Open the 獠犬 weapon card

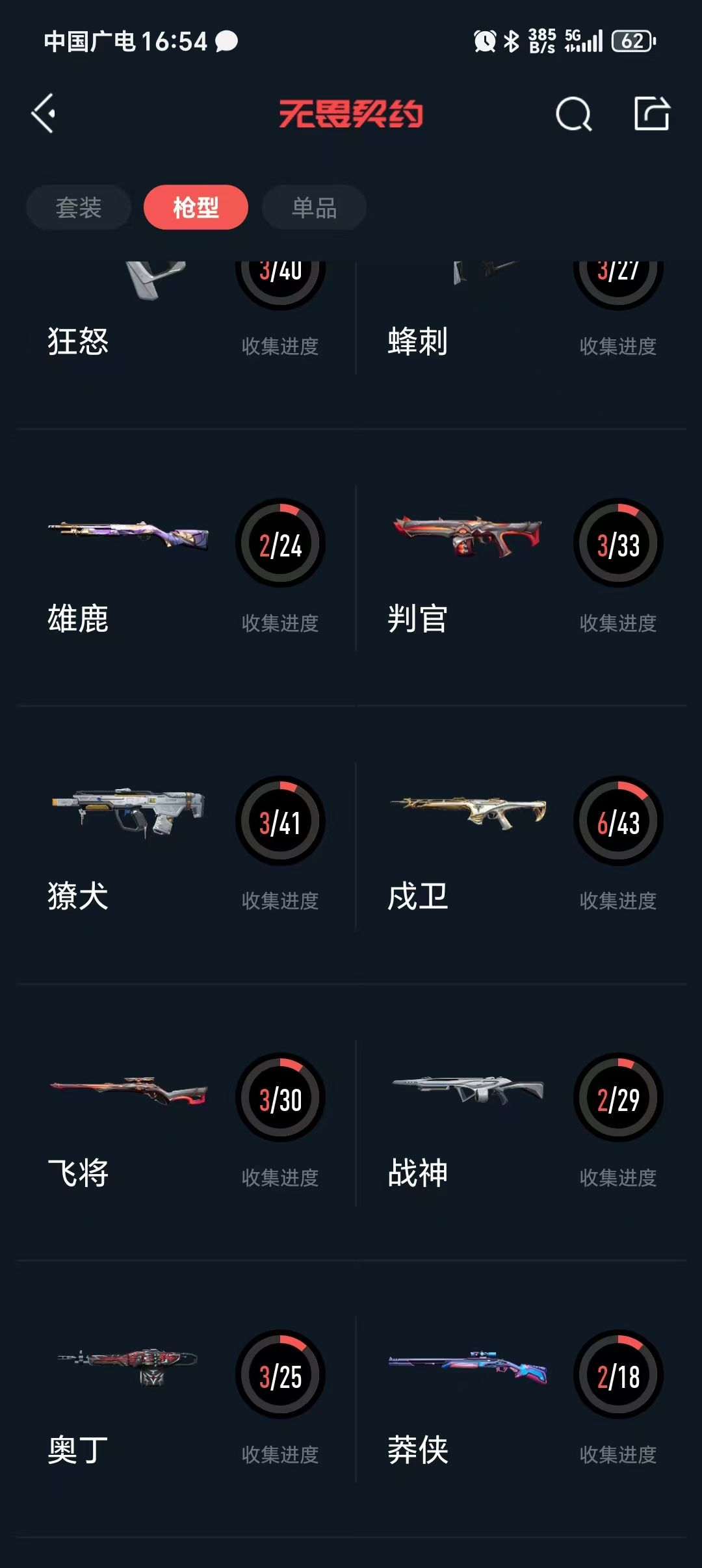pyautogui.click(x=185, y=845)
